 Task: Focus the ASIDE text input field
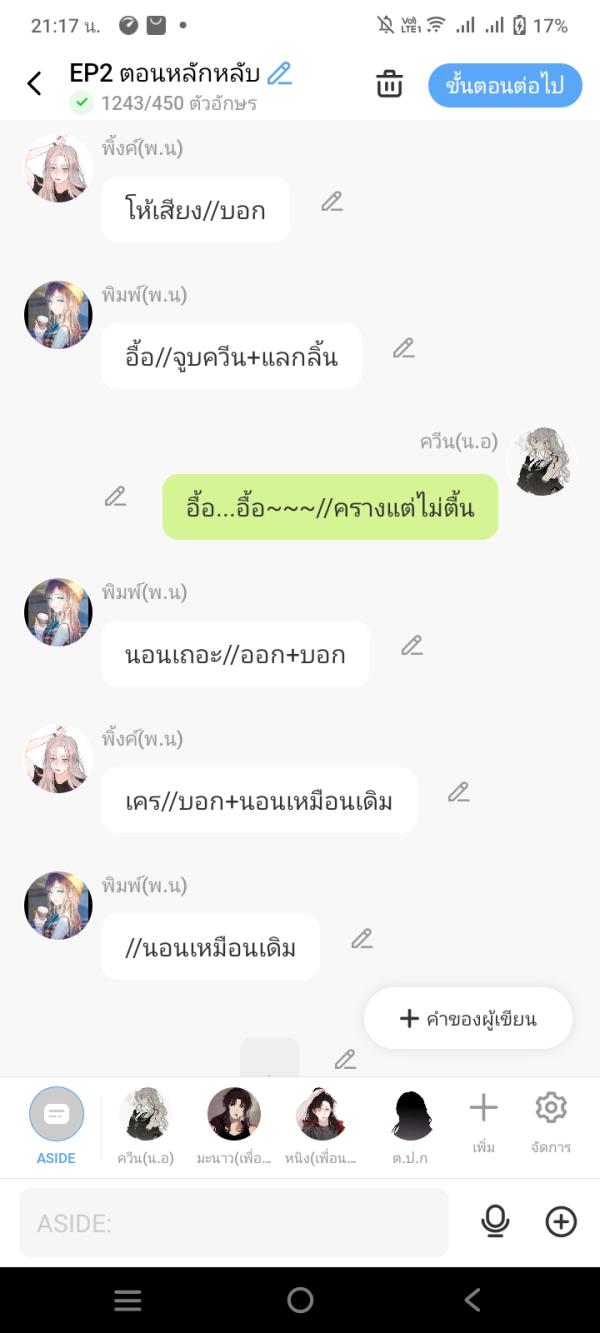234,1222
